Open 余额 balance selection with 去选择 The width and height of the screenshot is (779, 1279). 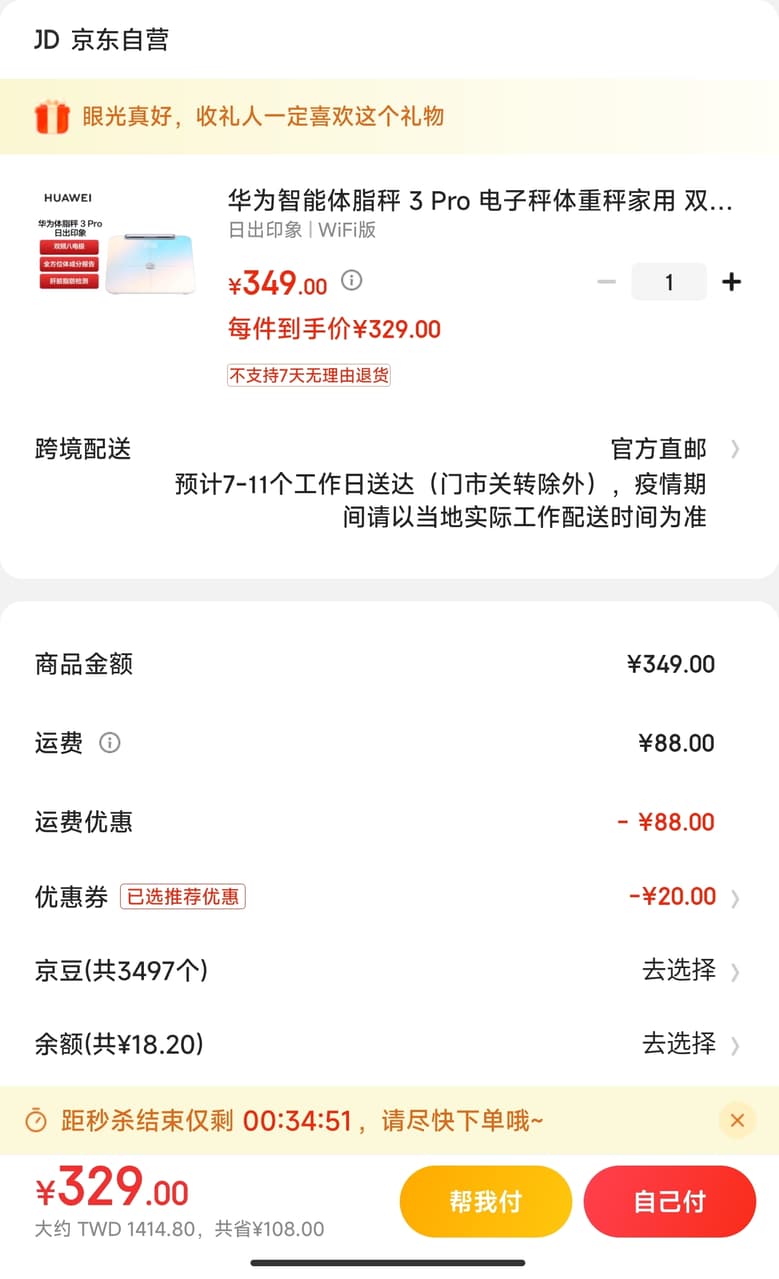click(680, 1045)
